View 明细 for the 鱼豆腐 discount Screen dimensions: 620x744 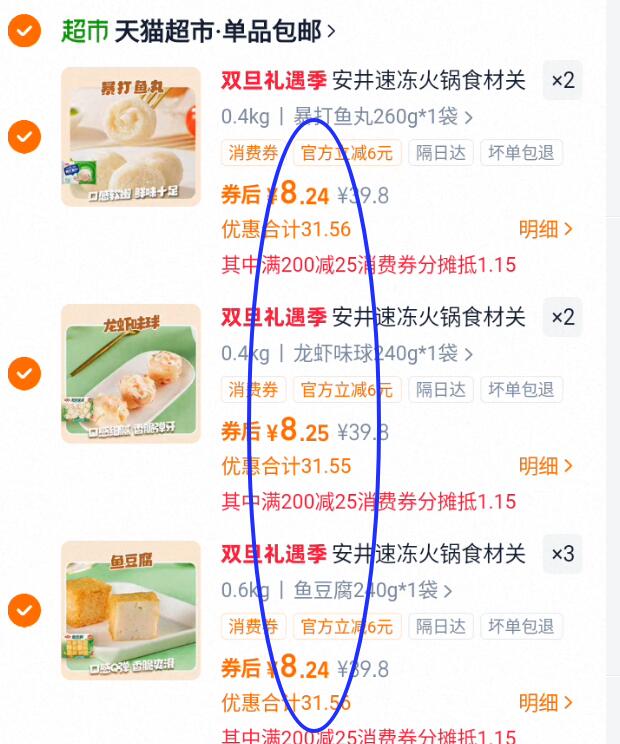(546, 702)
